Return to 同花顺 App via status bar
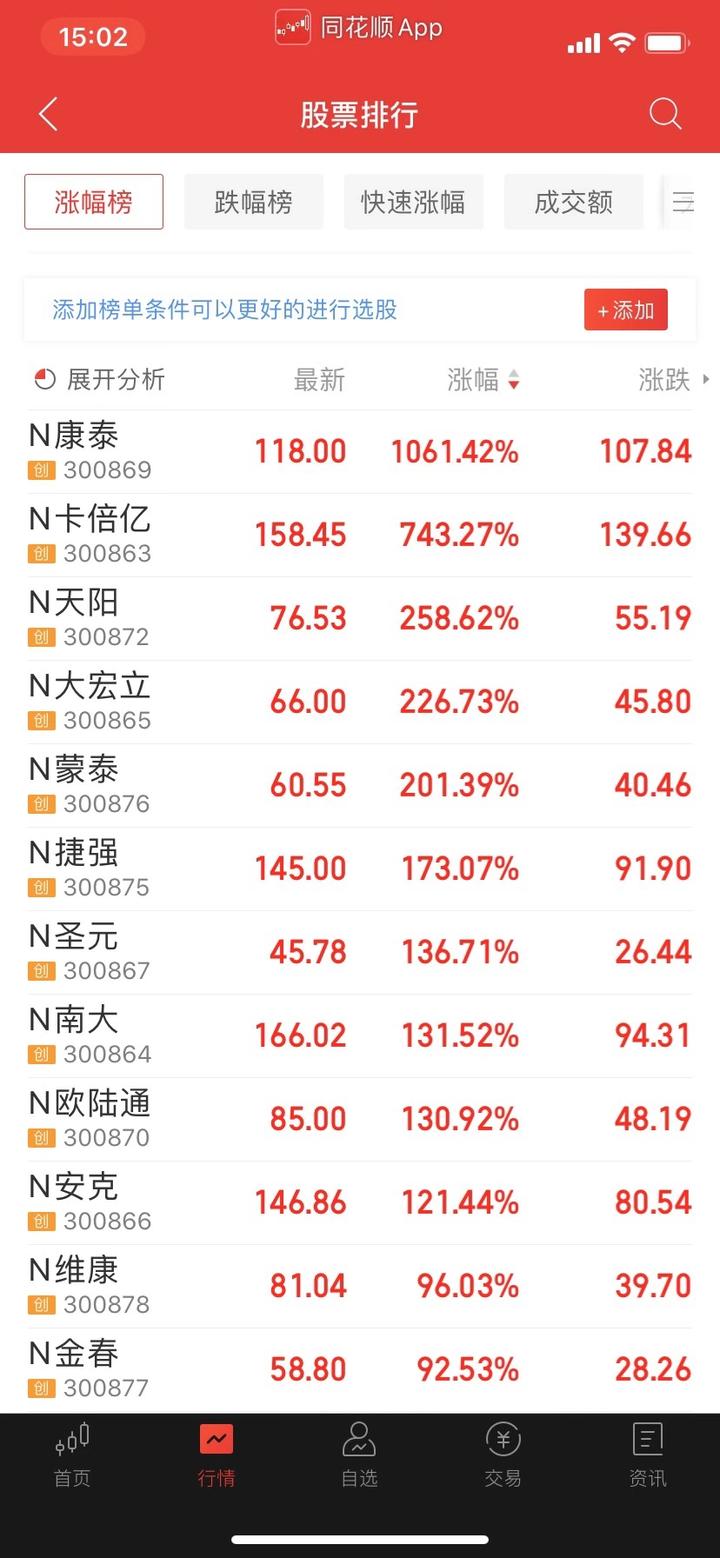 click(x=359, y=28)
